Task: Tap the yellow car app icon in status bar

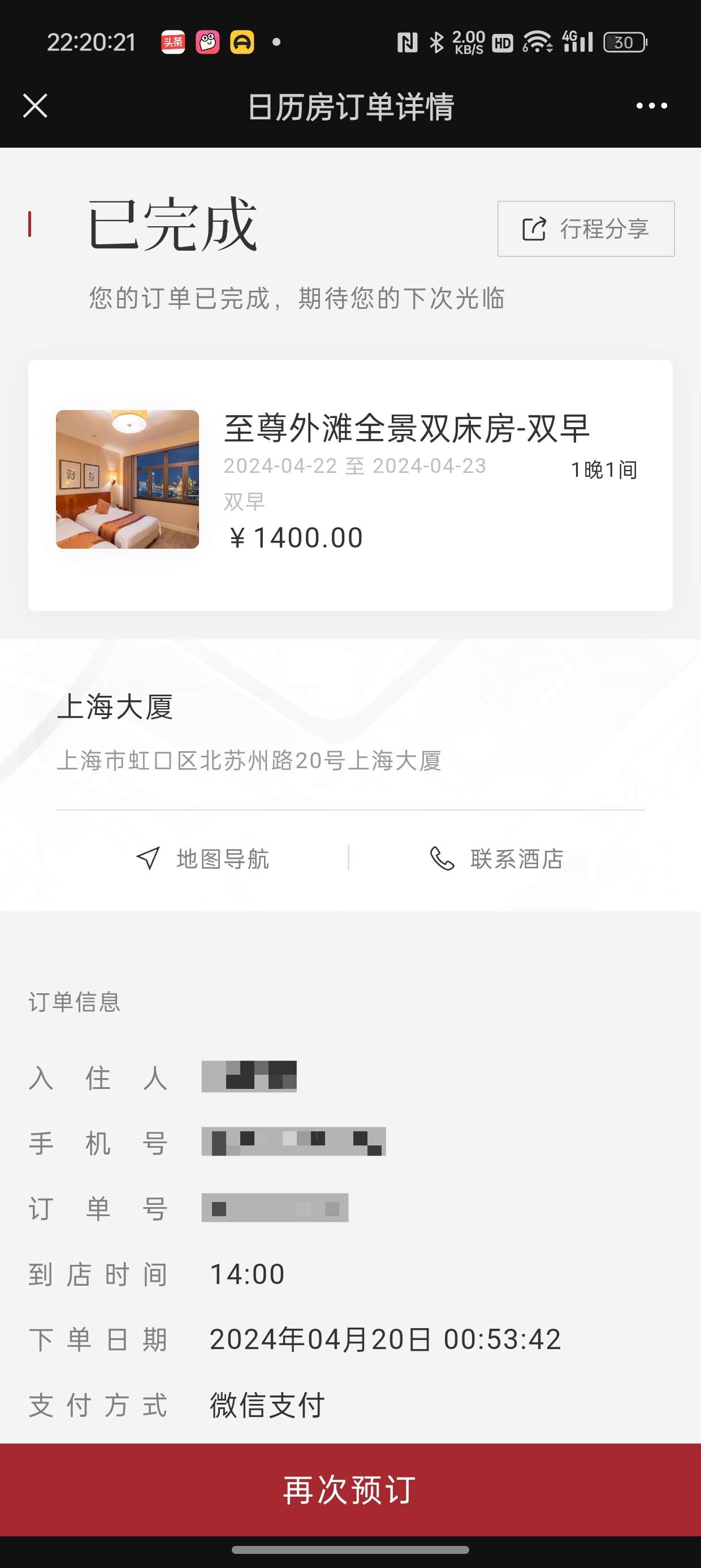Action: pyautogui.click(x=242, y=41)
